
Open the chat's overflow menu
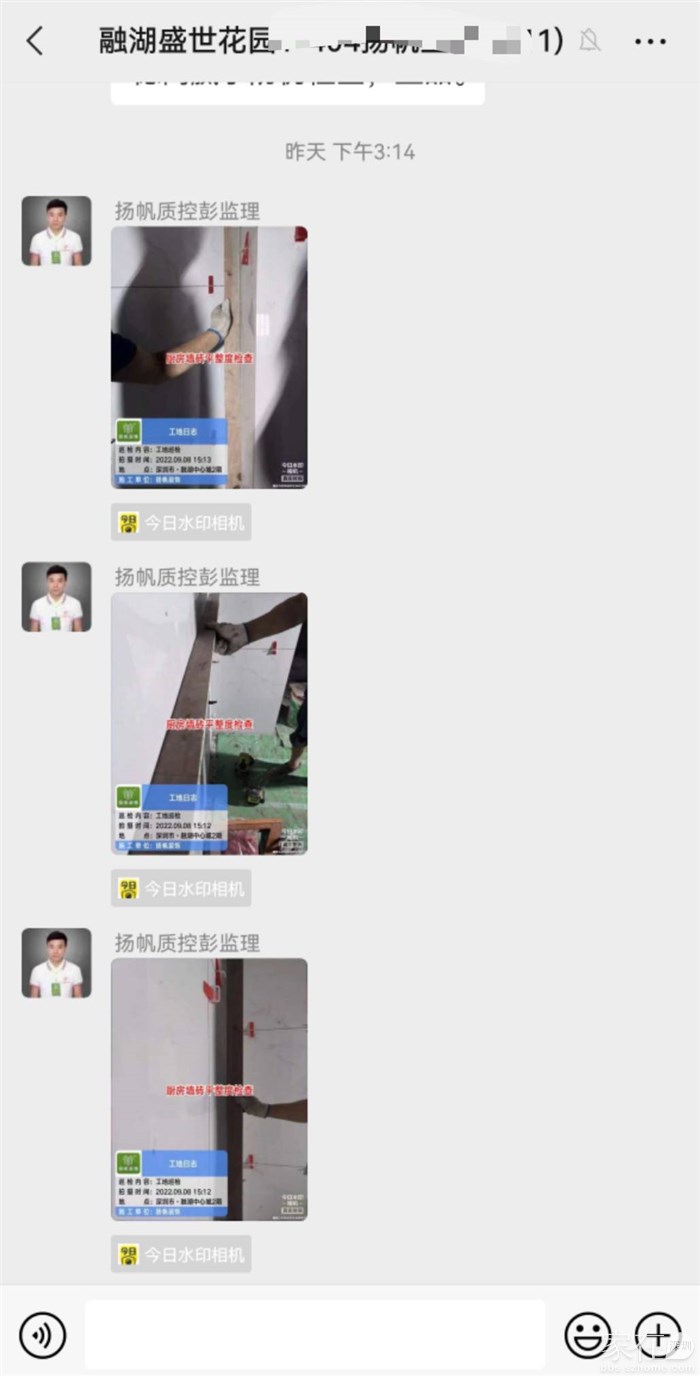[x=650, y=41]
